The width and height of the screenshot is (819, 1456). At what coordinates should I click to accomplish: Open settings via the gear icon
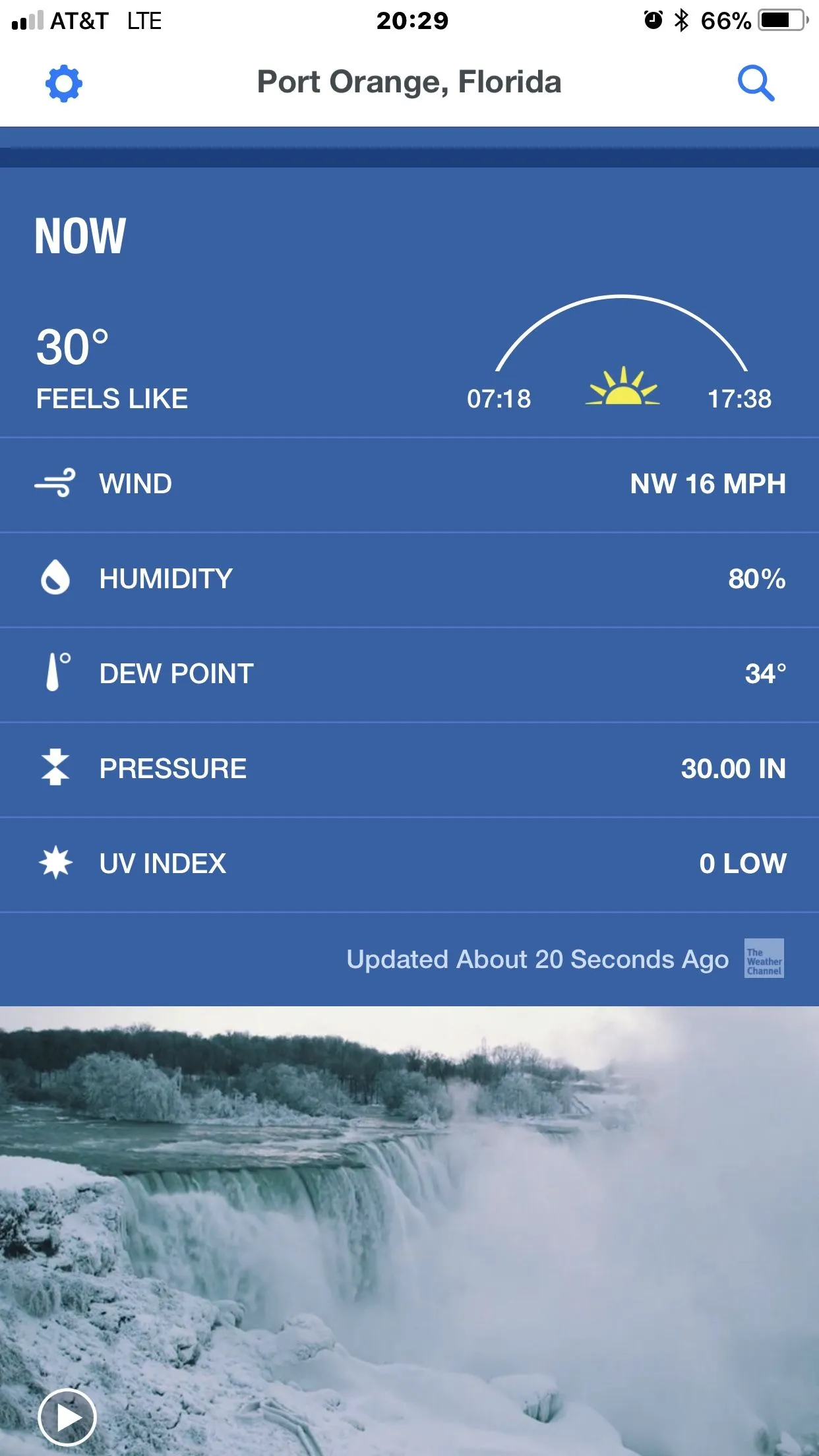point(64,83)
